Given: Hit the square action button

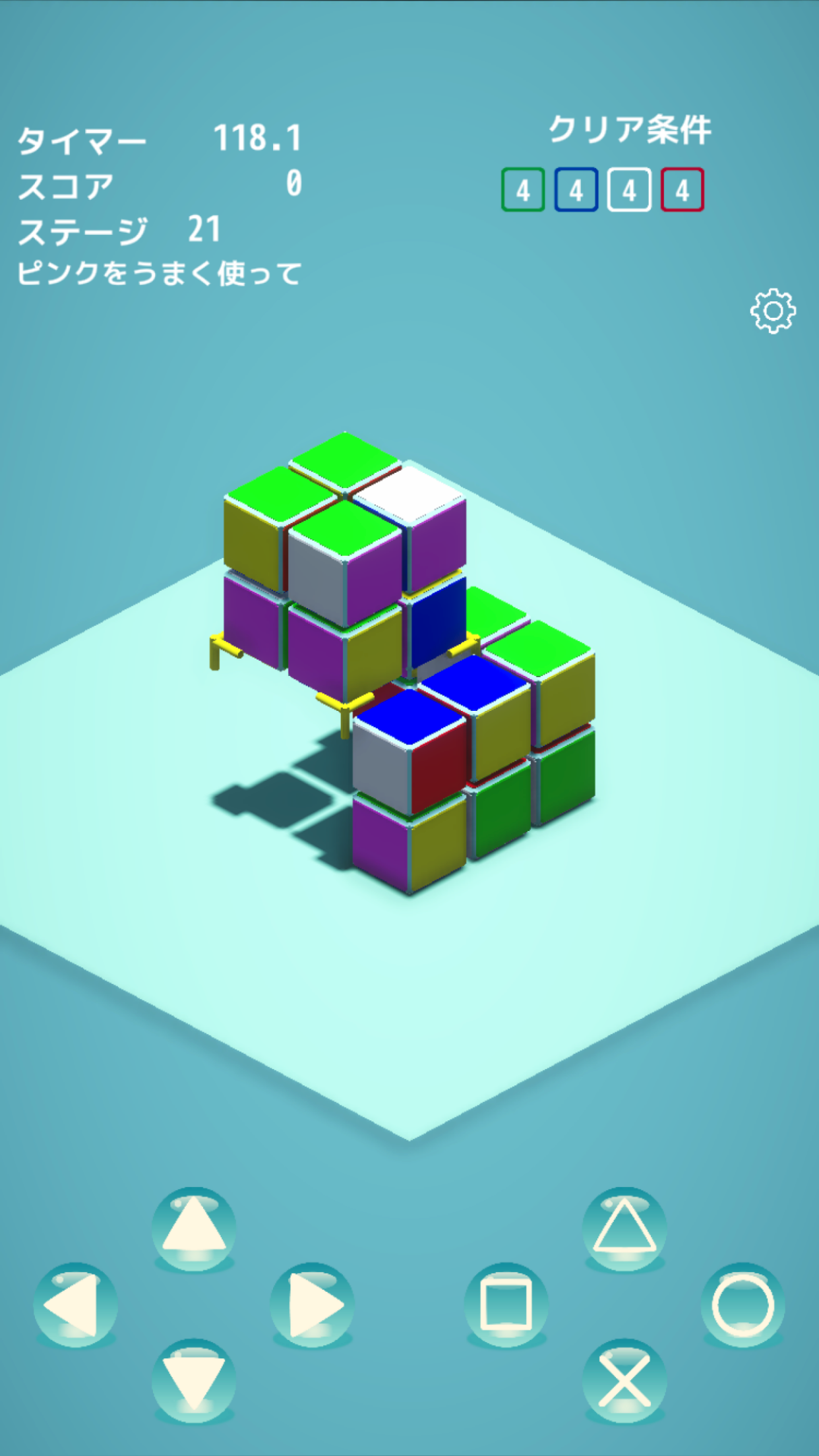Looking at the screenshot, I should pos(506,1304).
